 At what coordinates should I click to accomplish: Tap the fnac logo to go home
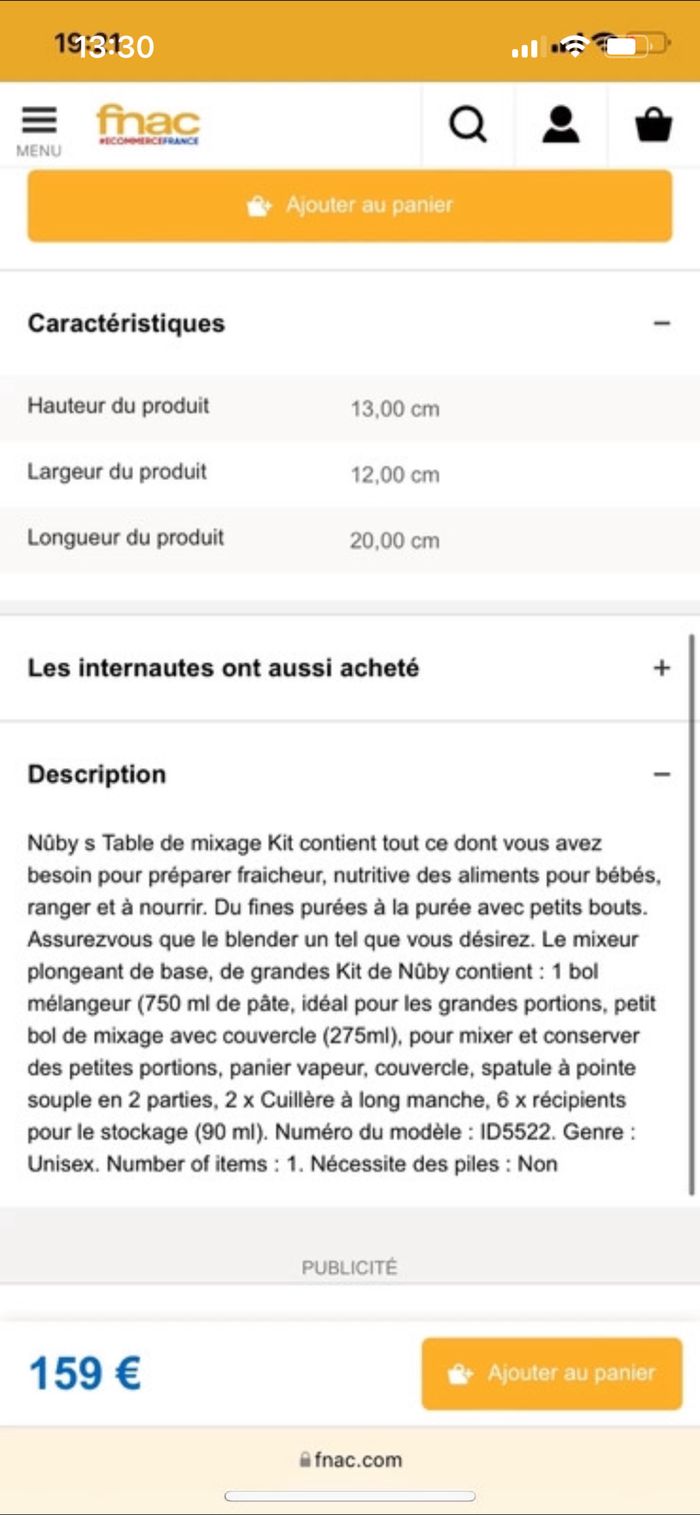(148, 126)
